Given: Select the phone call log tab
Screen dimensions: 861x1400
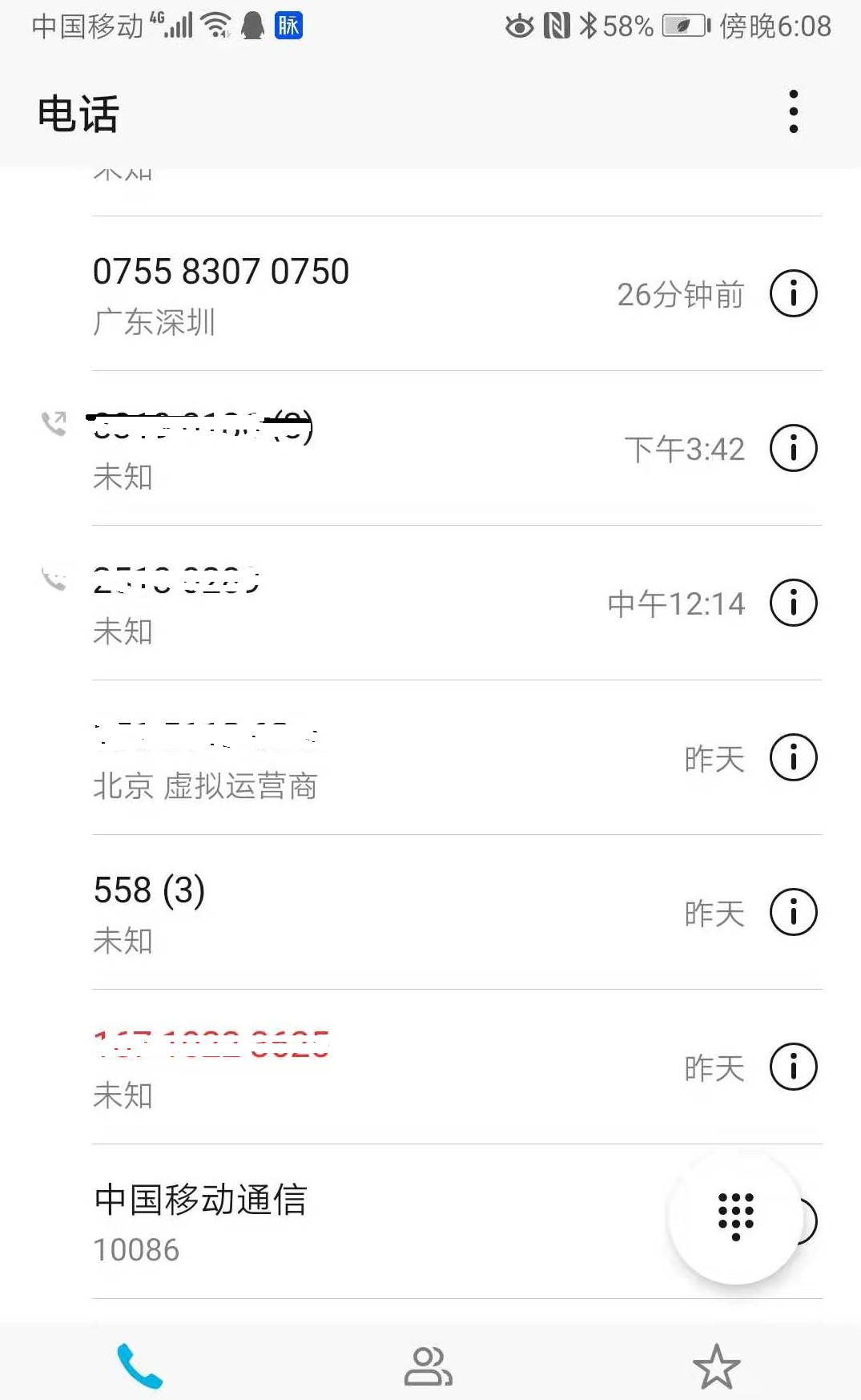Looking at the screenshot, I should pos(140,1366).
